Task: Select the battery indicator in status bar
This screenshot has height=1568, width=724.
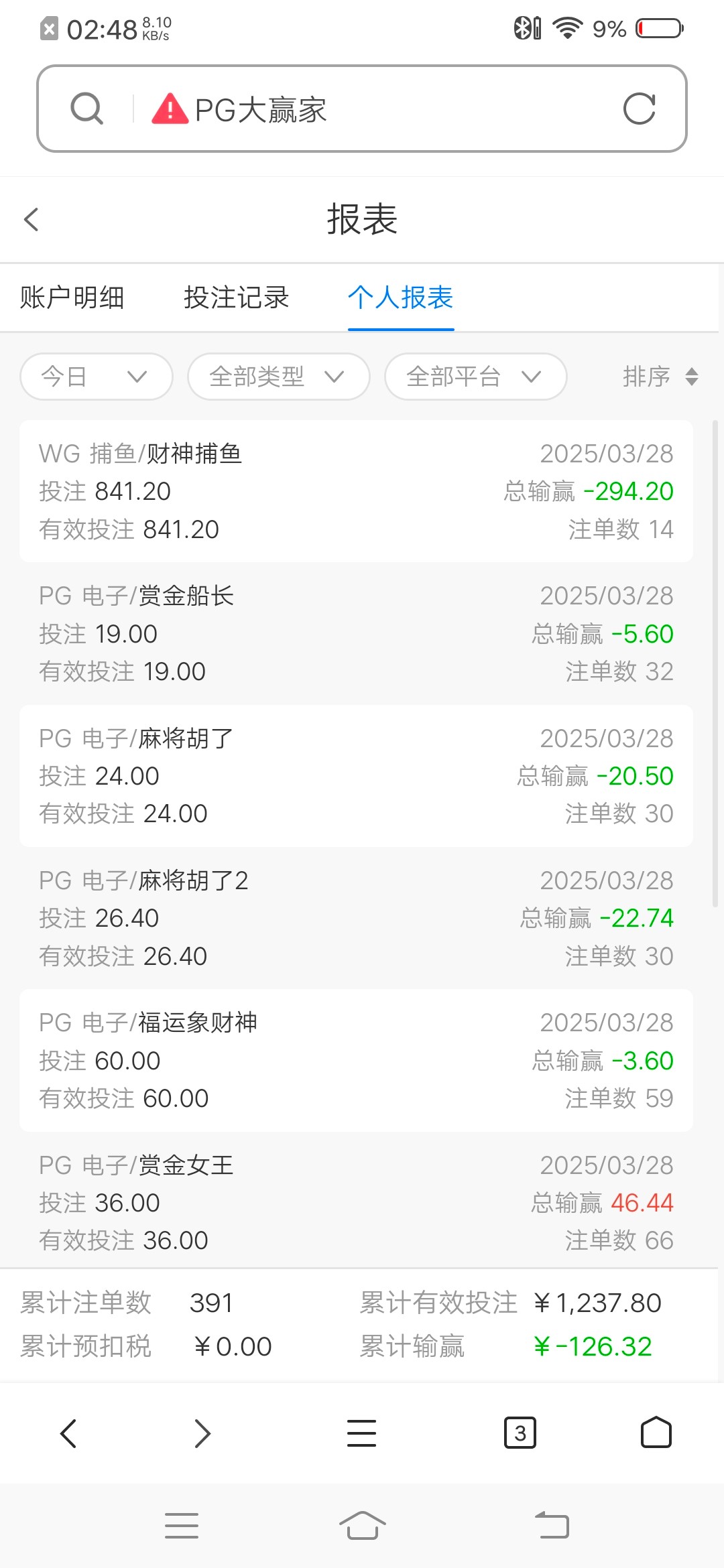Action: pyautogui.click(x=656, y=28)
